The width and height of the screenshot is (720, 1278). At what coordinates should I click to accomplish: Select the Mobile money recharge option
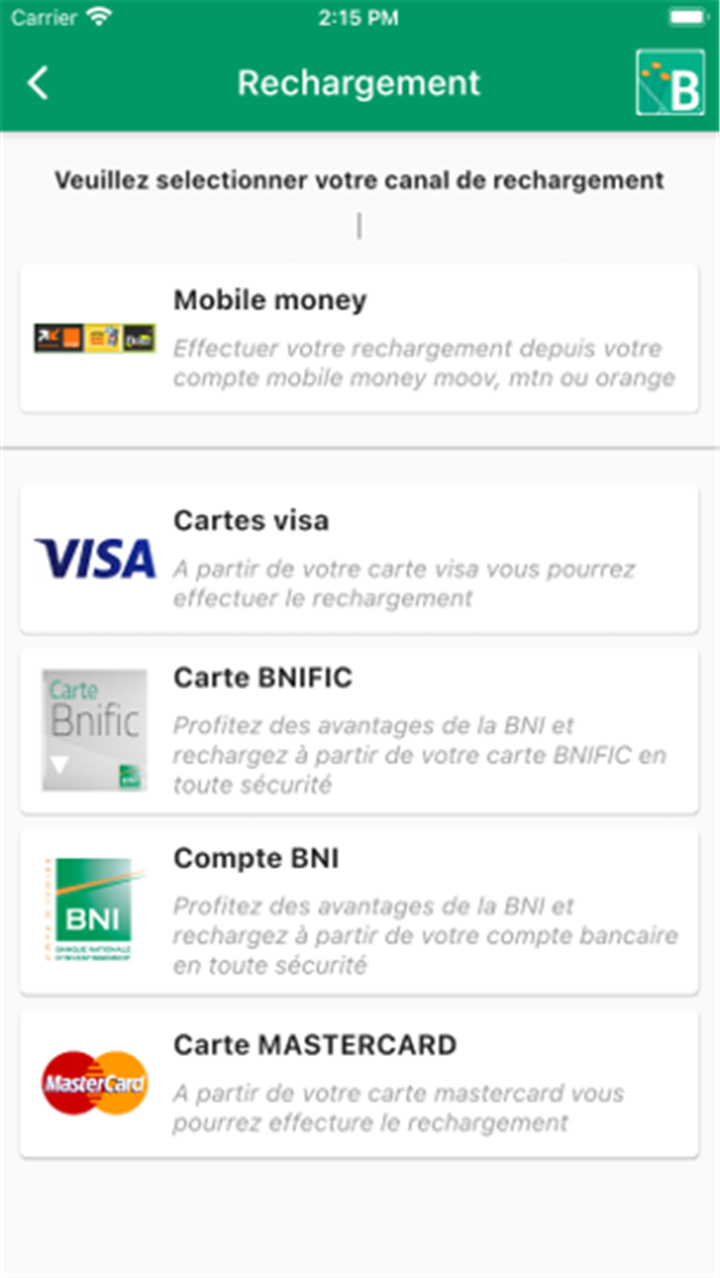point(359,338)
